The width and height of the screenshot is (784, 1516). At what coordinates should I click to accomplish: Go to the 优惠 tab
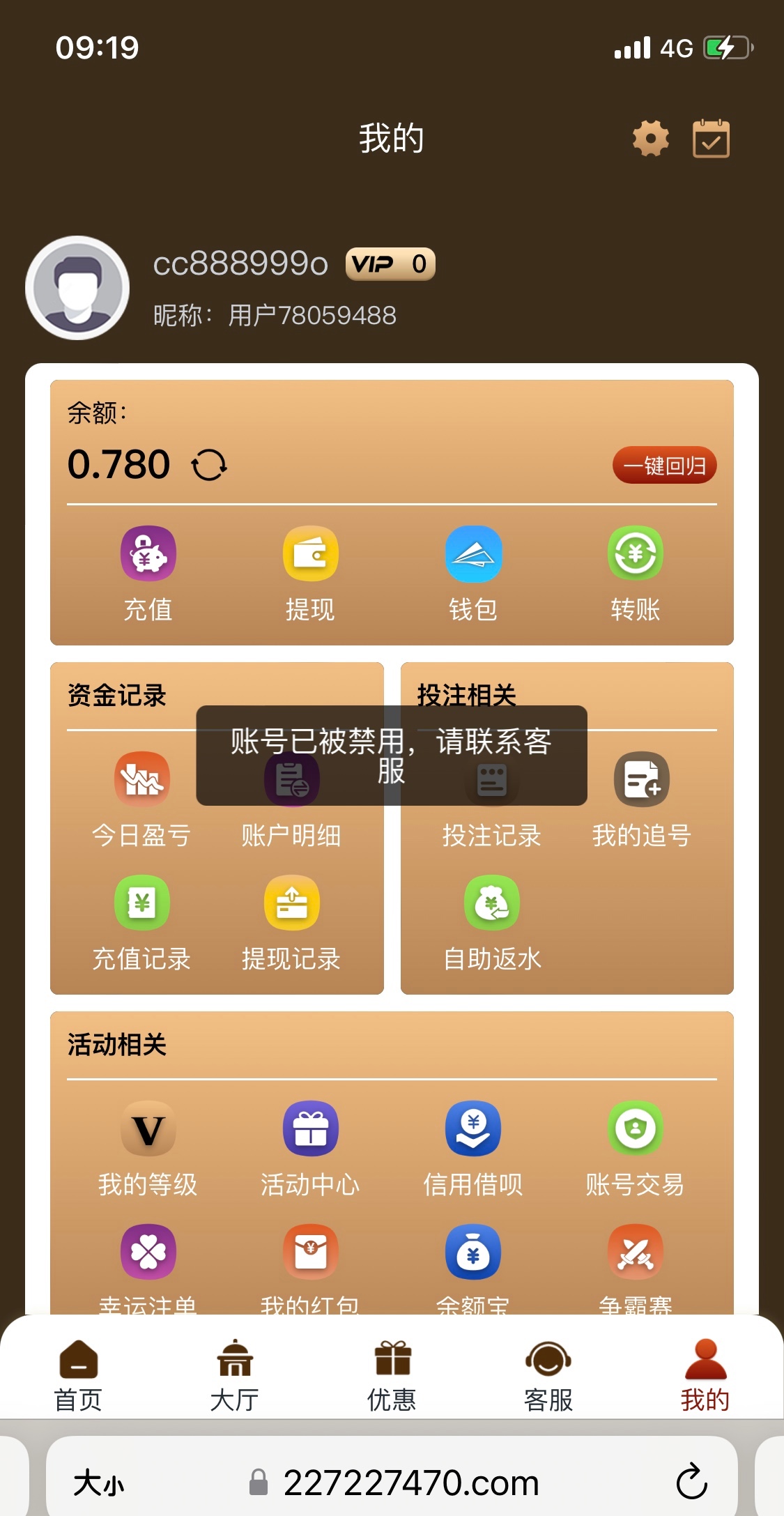point(392,1374)
